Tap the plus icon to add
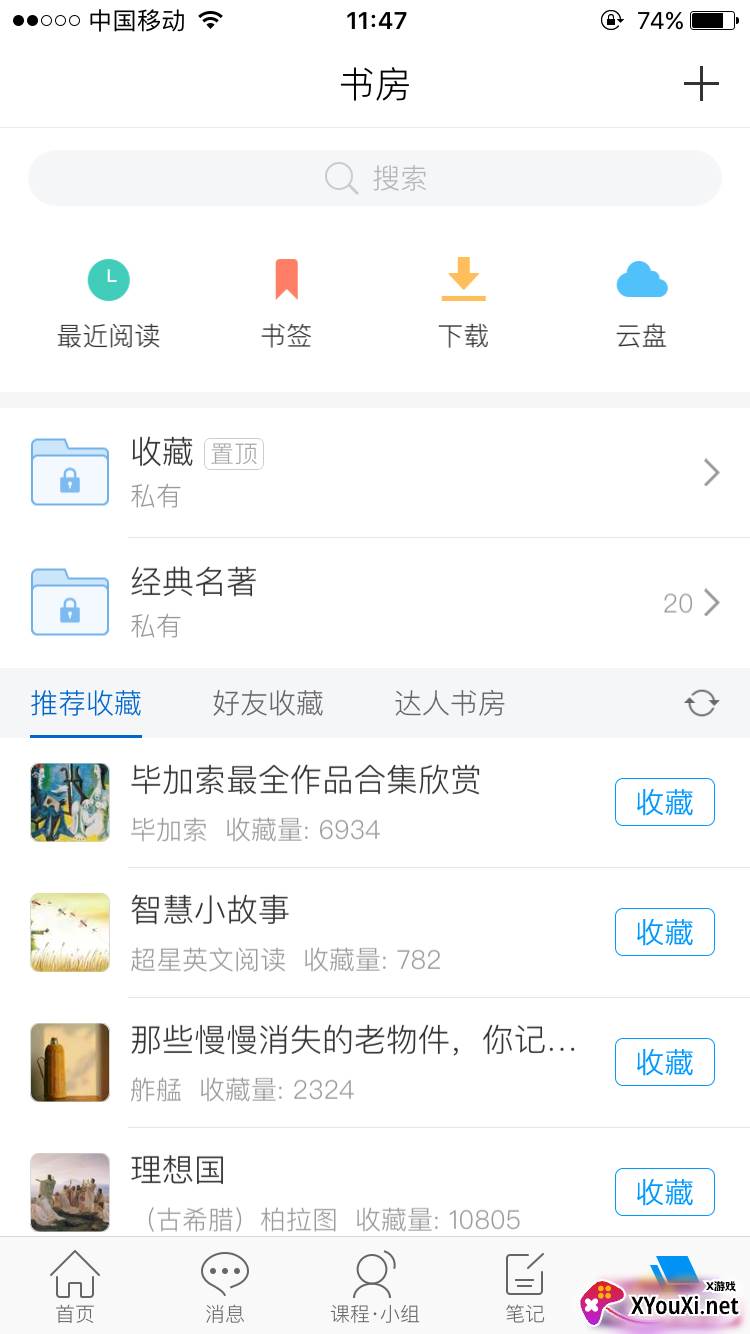This screenshot has width=750, height=1334. point(701,84)
